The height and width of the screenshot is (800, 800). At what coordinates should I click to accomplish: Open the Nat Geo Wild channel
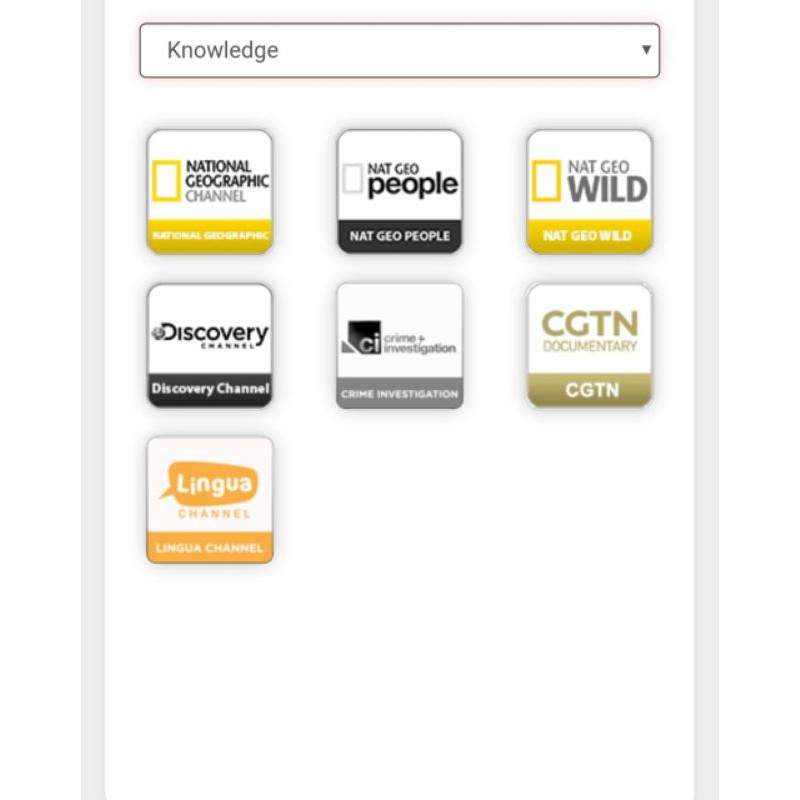[590, 191]
